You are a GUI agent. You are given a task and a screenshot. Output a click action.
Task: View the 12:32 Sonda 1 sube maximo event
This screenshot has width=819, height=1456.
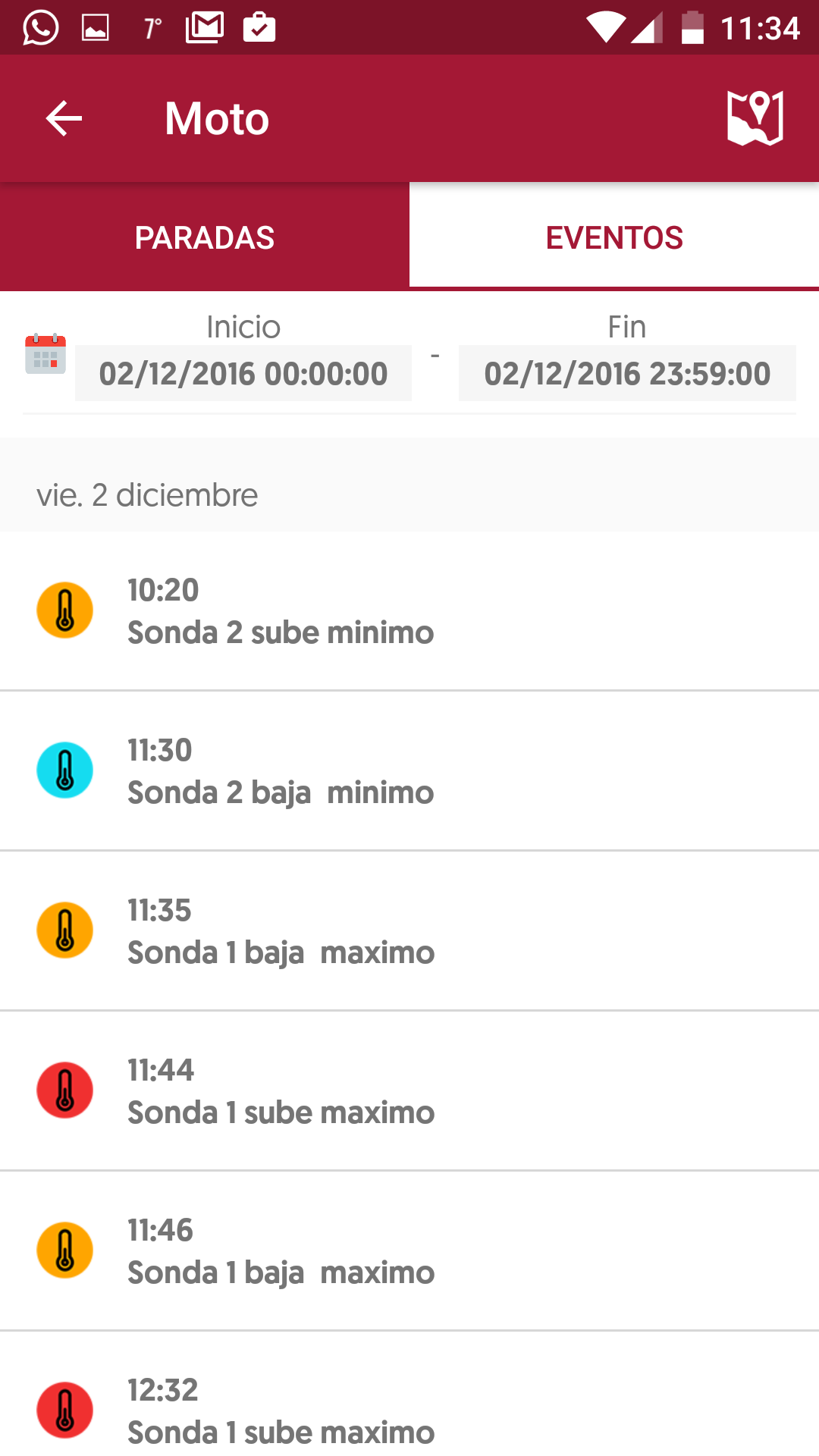[409, 1395]
